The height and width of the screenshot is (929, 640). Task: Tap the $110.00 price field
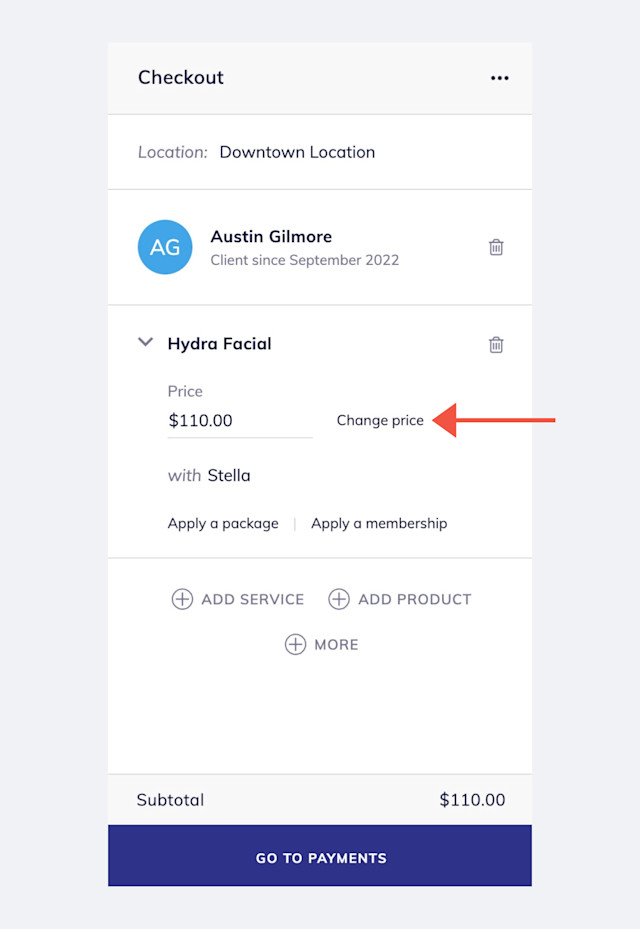239,421
